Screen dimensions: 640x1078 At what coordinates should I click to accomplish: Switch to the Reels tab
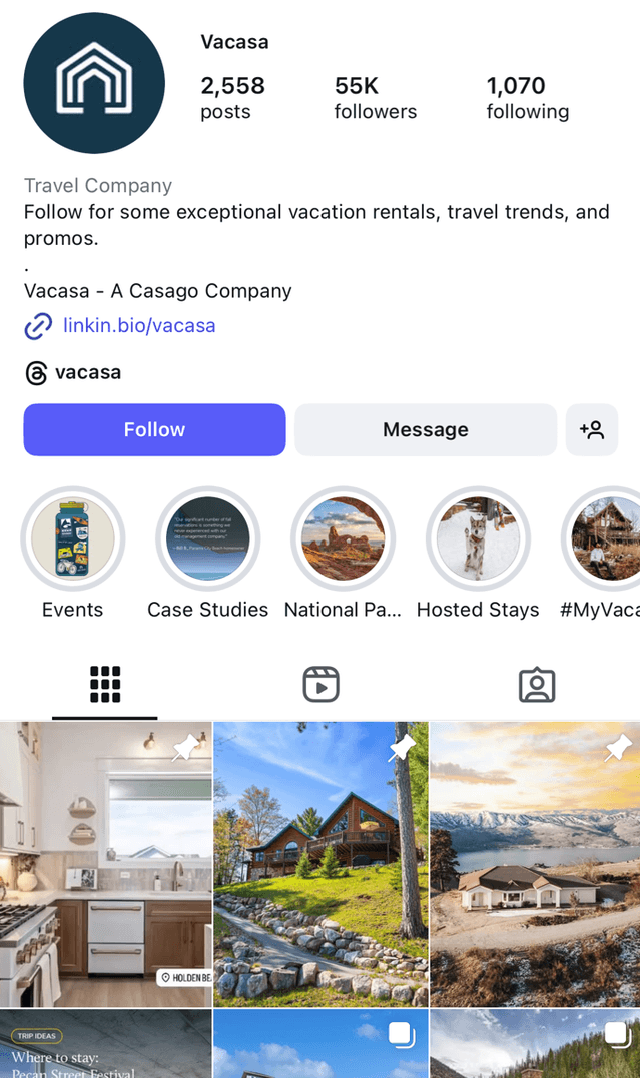321,684
